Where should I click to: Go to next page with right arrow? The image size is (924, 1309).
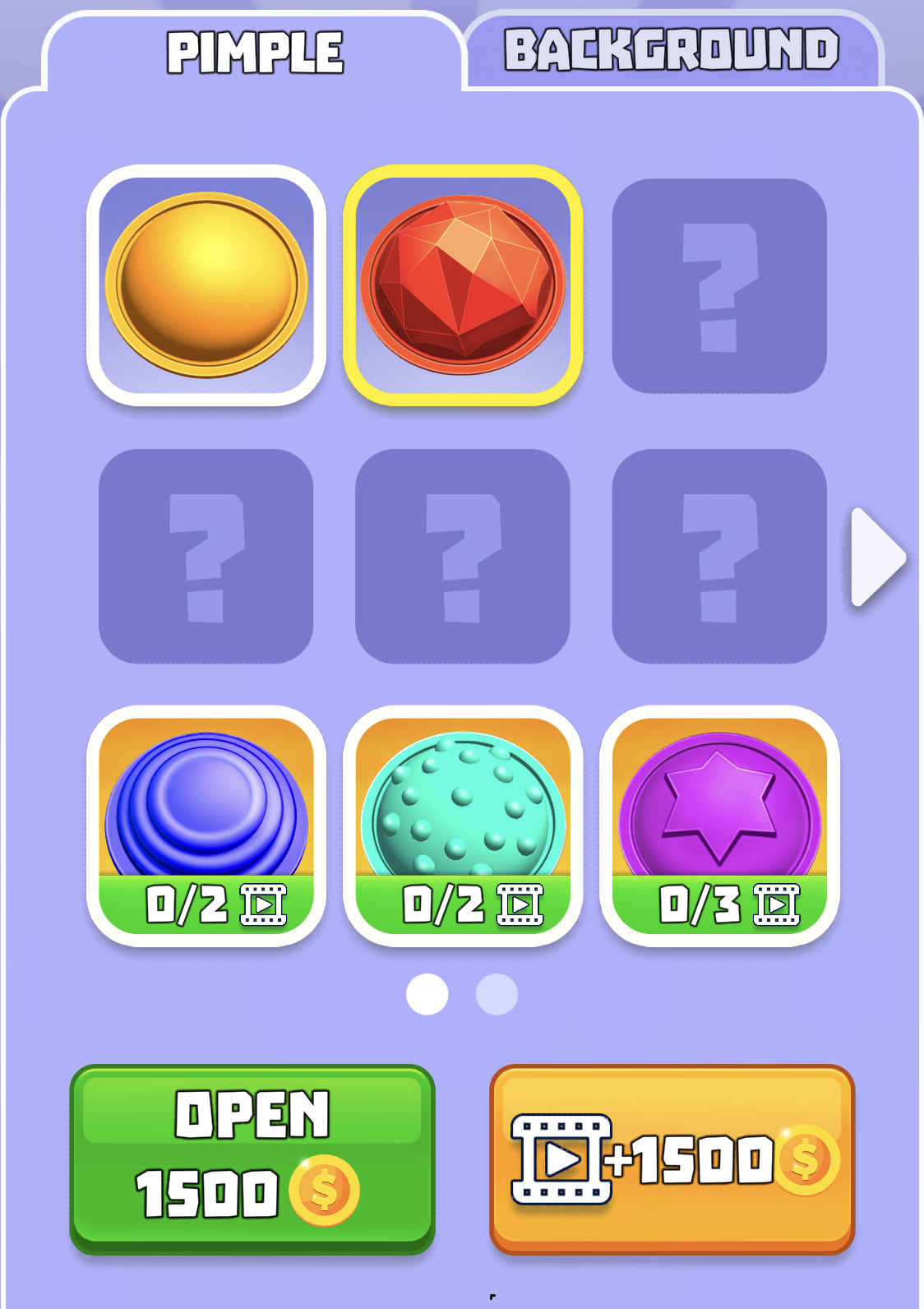pos(877,557)
